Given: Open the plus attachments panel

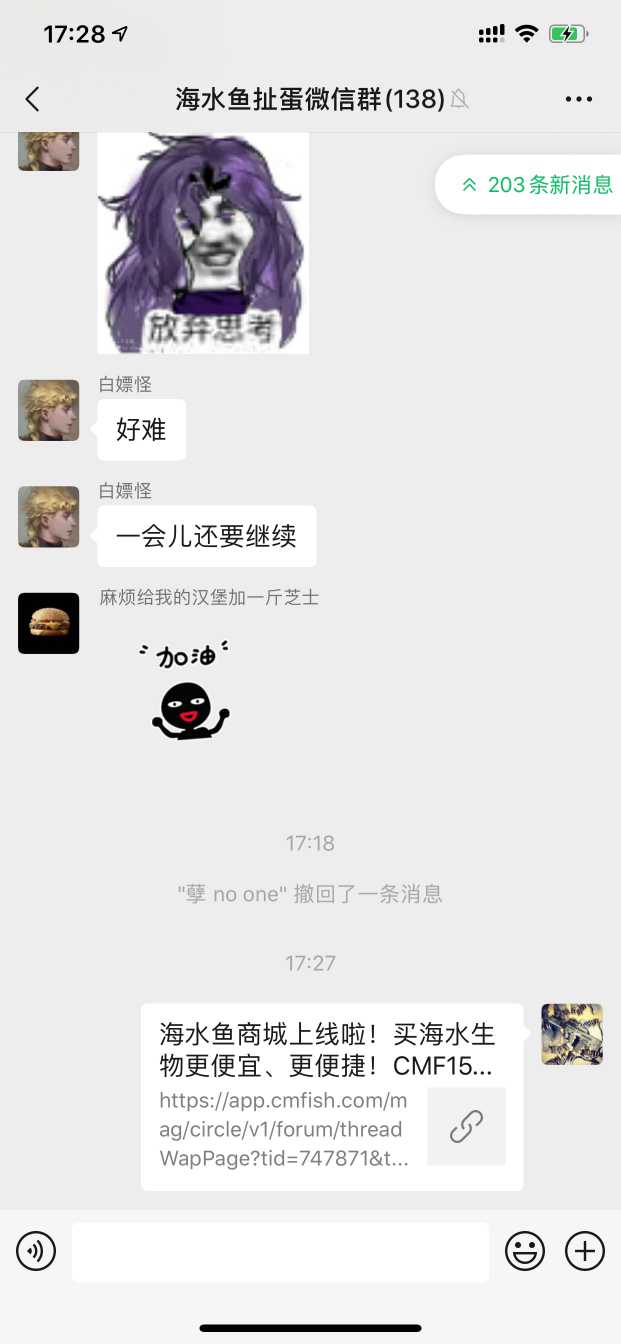Looking at the screenshot, I should click(585, 1250).
